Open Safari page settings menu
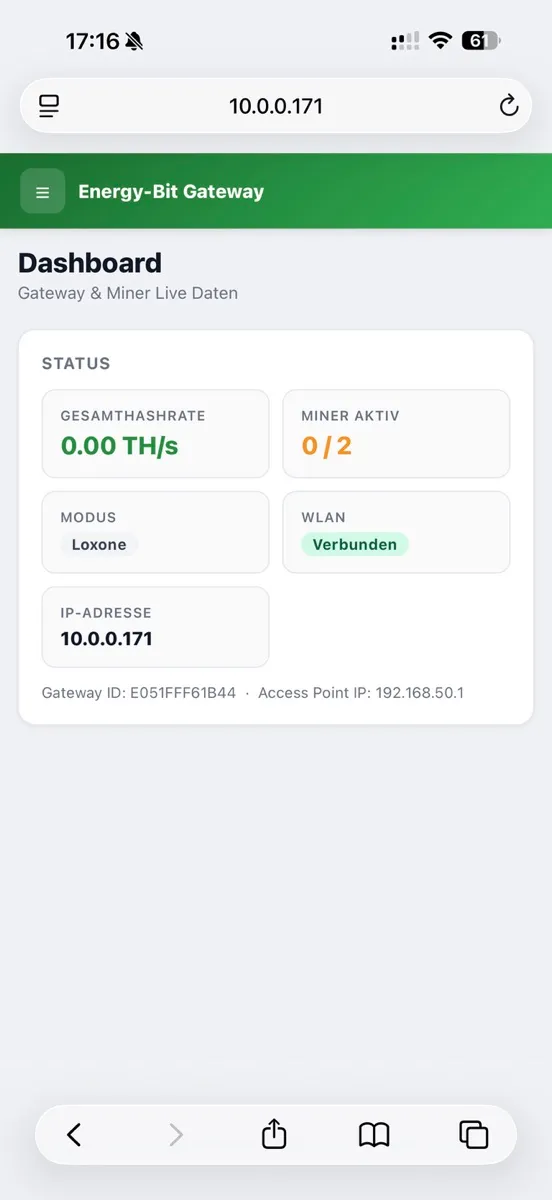 tap(49, 106)
